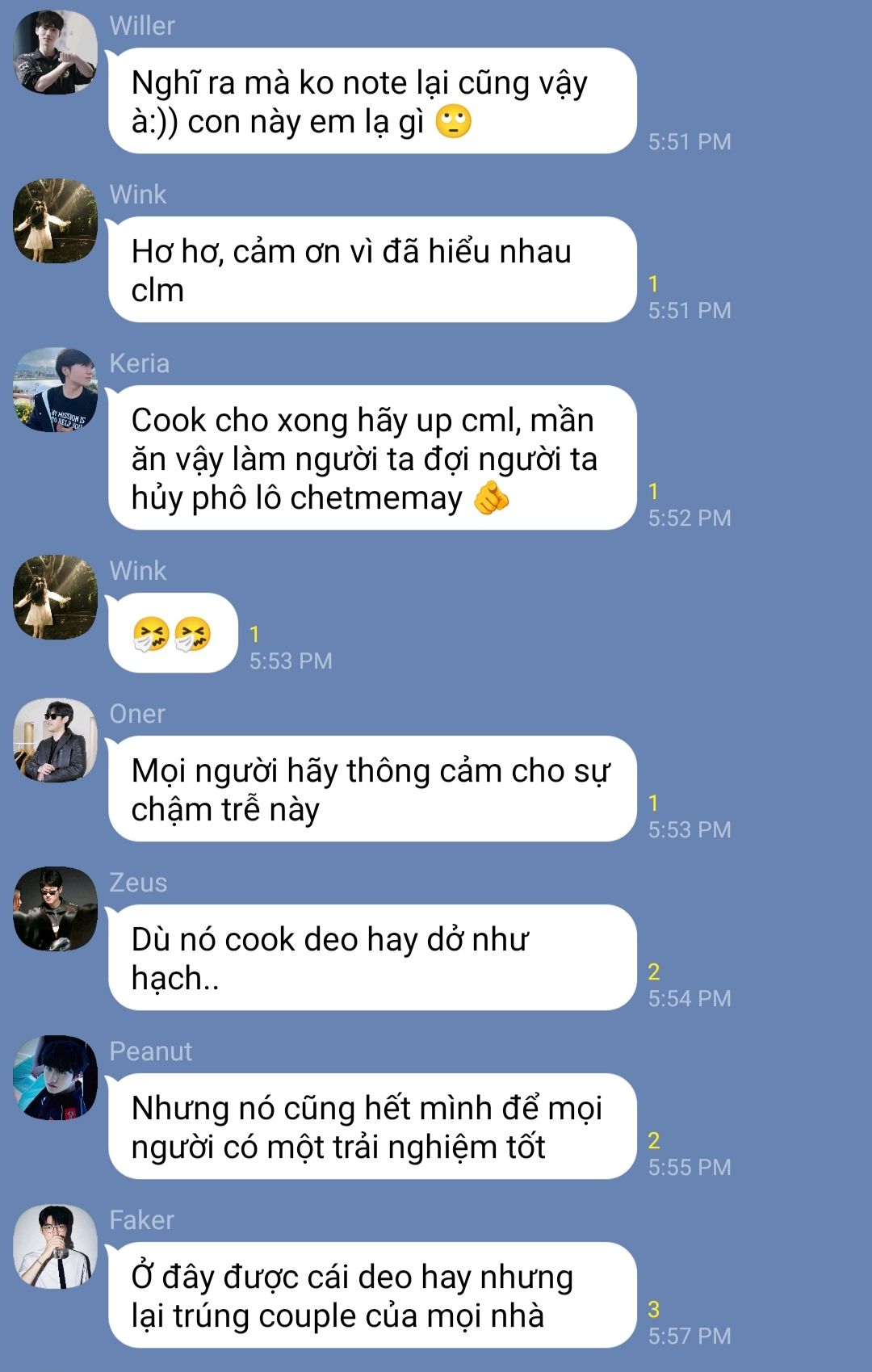872x1372 pixels.
Task: Tap Wink's avatar next to the emoji message
Action: tap(55, 597)
